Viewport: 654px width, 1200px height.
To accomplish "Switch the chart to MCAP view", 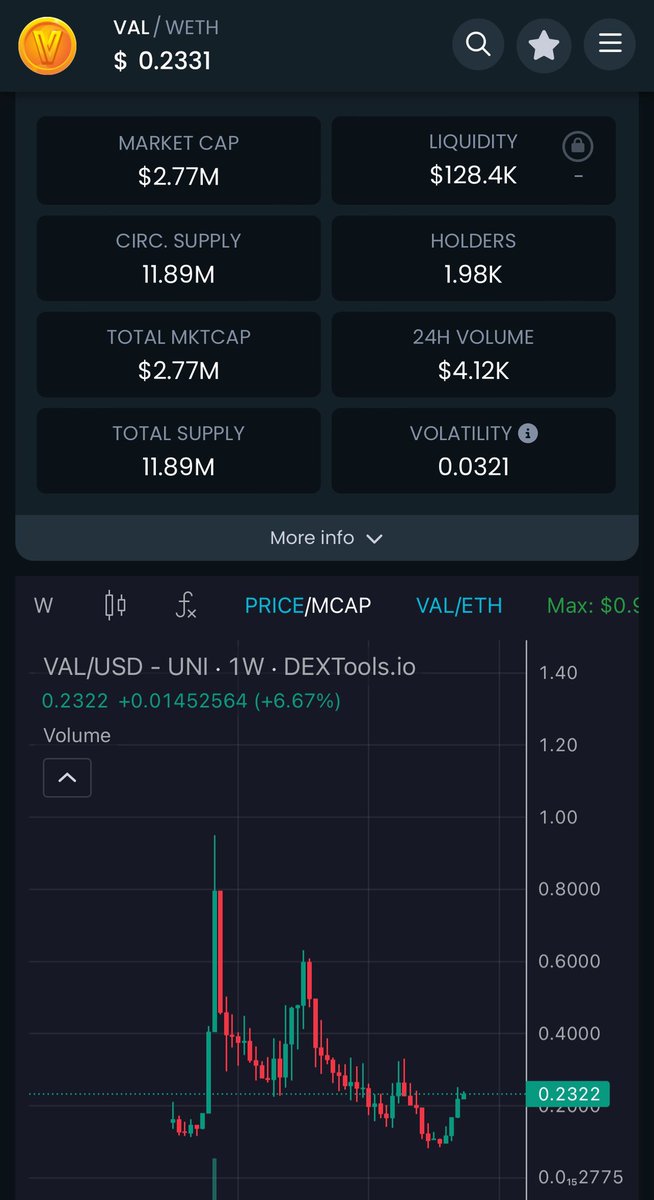I will [x=341, y=605].
